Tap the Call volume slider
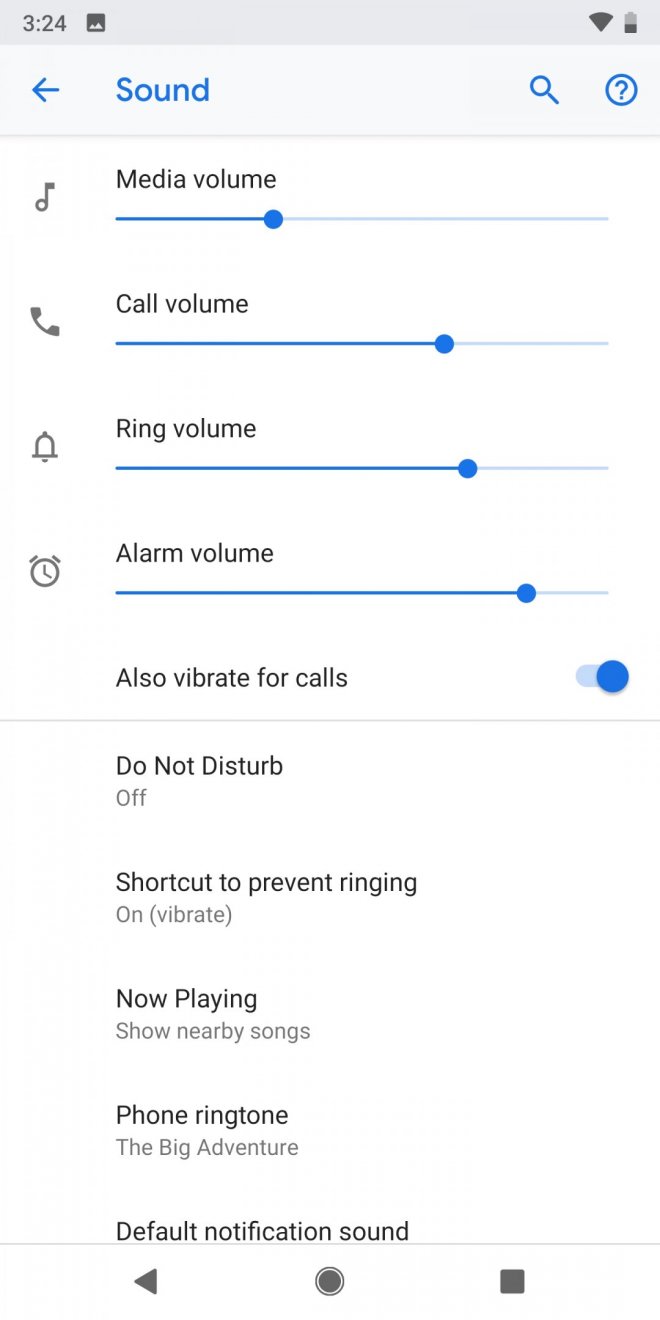Viewport: 660px width, 1320px height. 444,344
